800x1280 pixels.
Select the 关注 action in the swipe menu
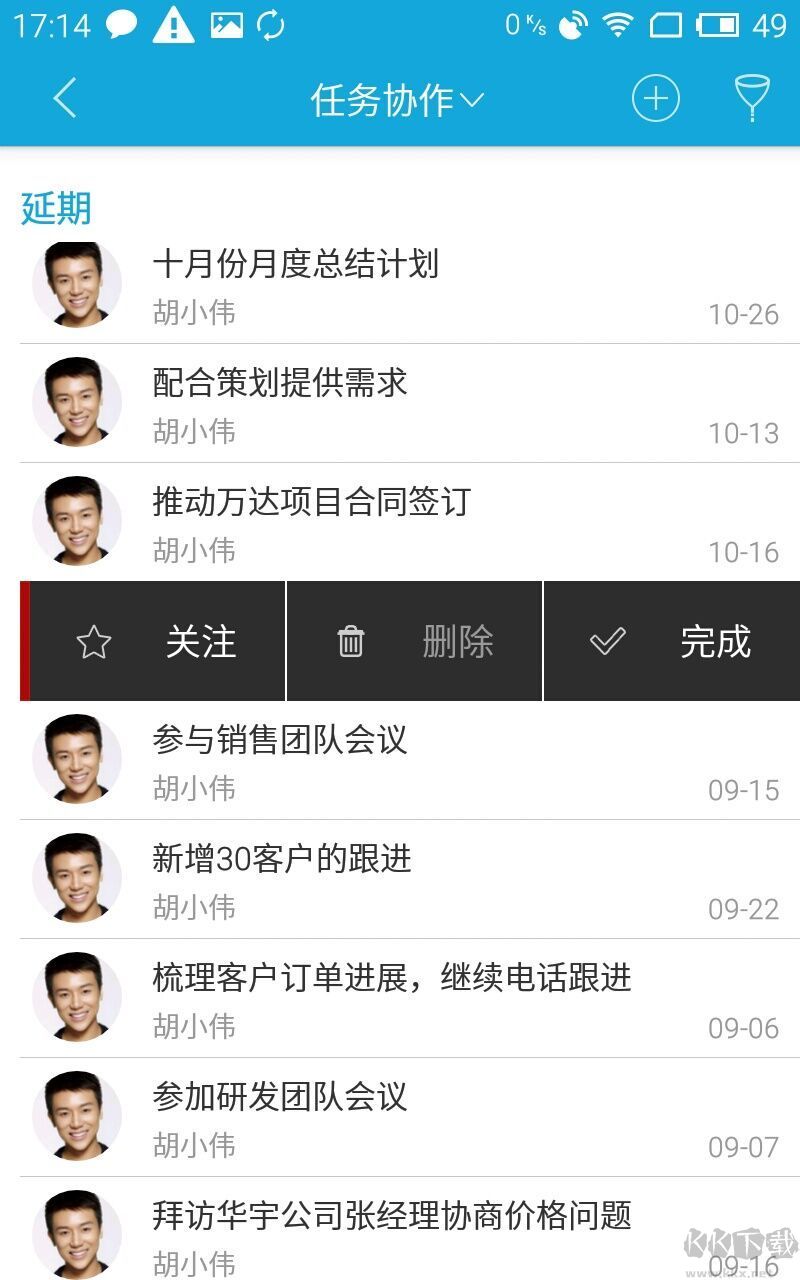tap(201, 641)
